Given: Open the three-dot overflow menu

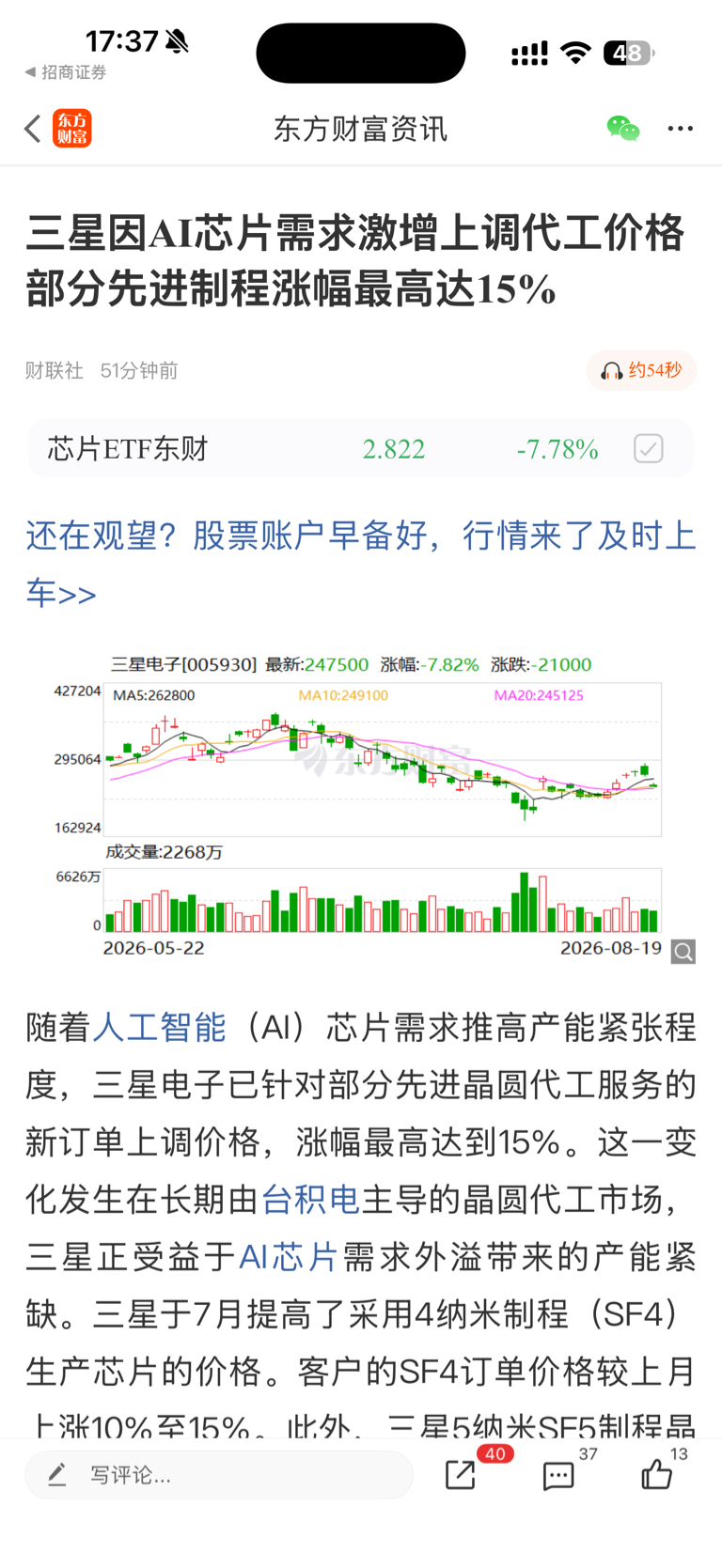Looking at the screenshot, I should [681, 129].
